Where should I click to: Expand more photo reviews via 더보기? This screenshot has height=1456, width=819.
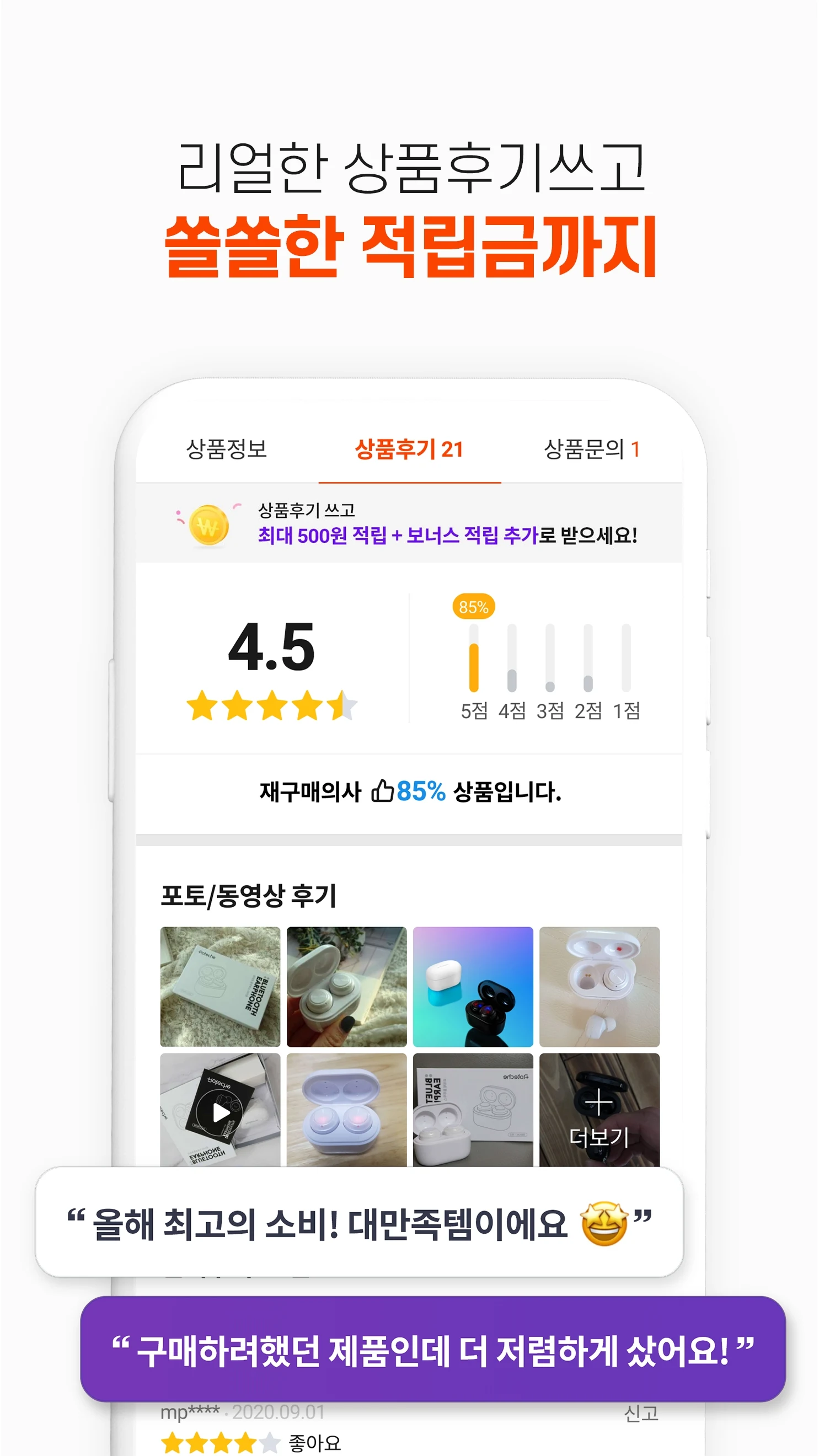pos(600,1136)
